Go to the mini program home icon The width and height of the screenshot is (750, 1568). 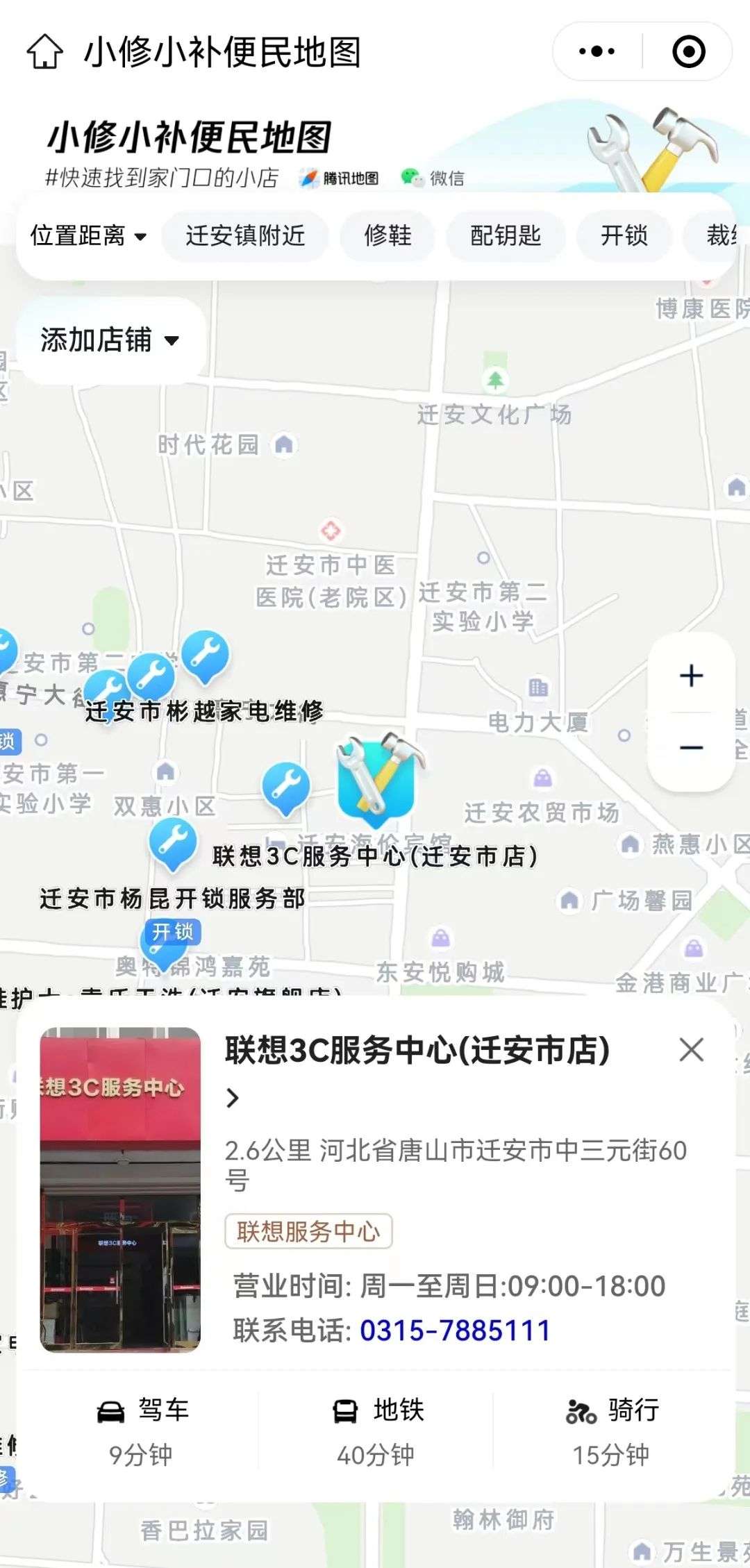click(x=45, y=52)
